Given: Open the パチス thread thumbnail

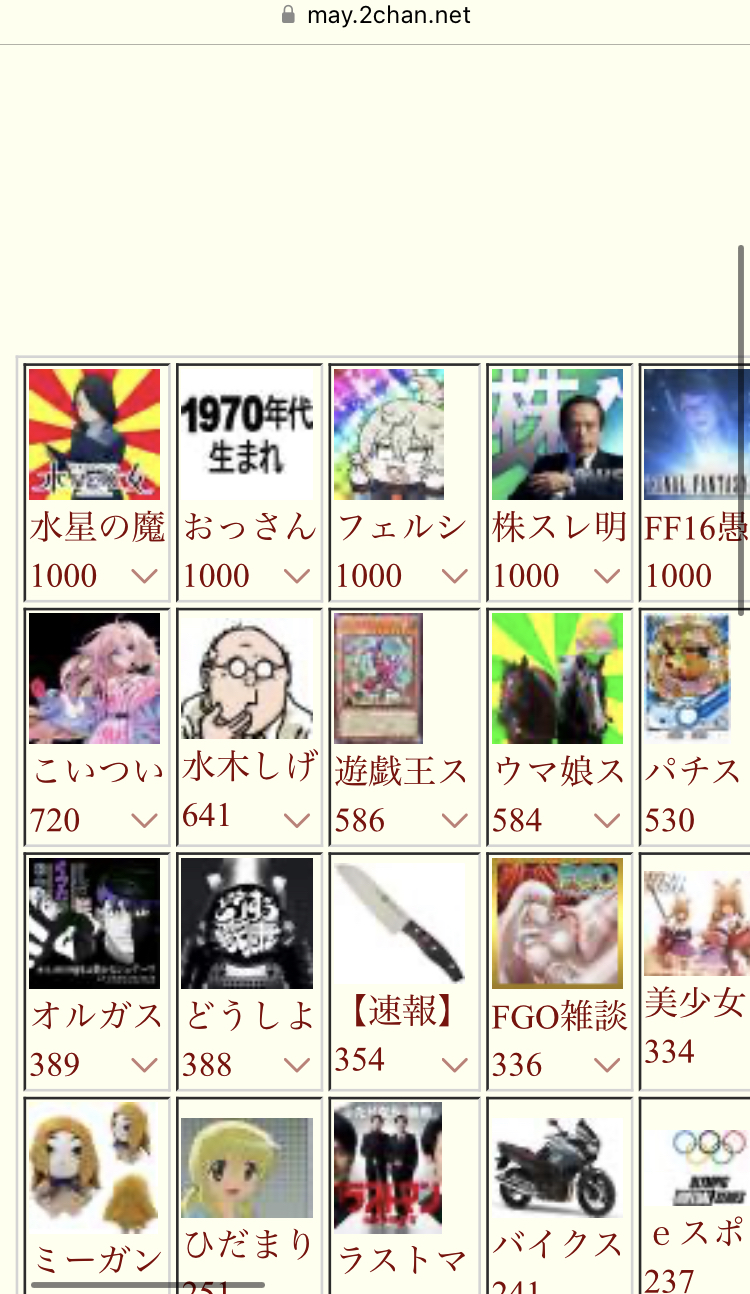Looking at the screenshot, I should pos(687,678).
